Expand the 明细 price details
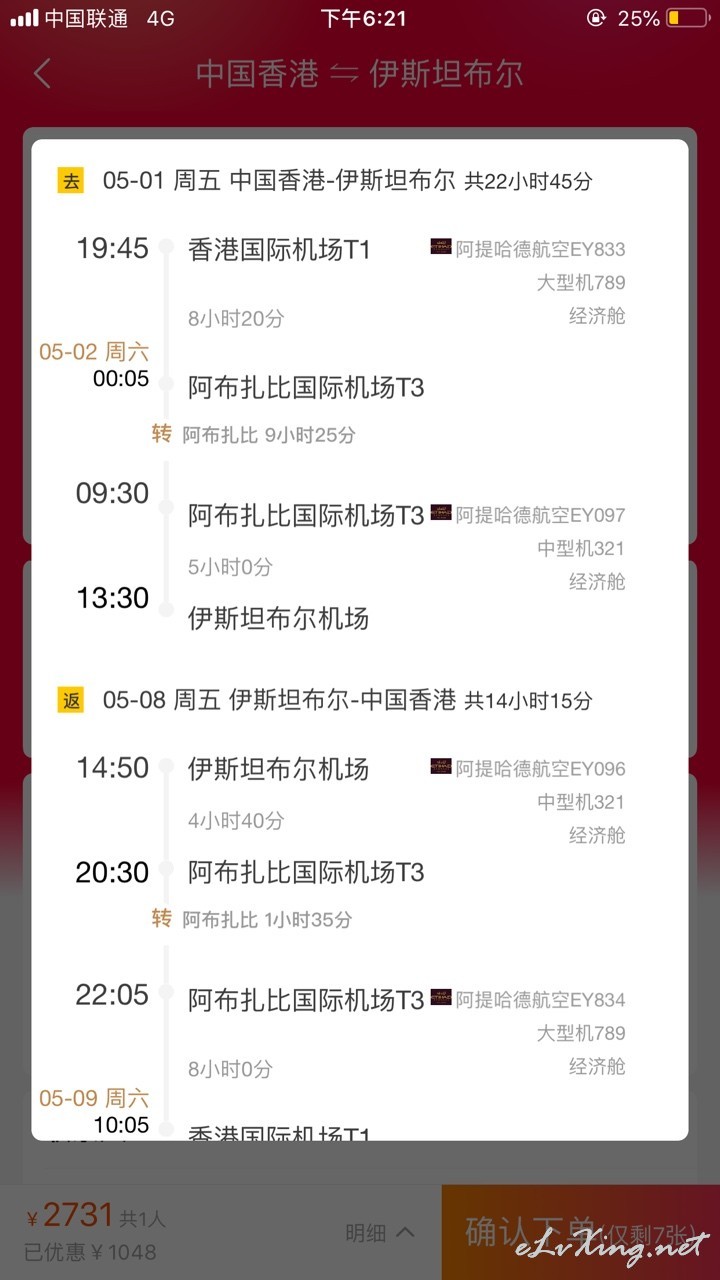The image size is (720, 1280). coord(380,1232)
